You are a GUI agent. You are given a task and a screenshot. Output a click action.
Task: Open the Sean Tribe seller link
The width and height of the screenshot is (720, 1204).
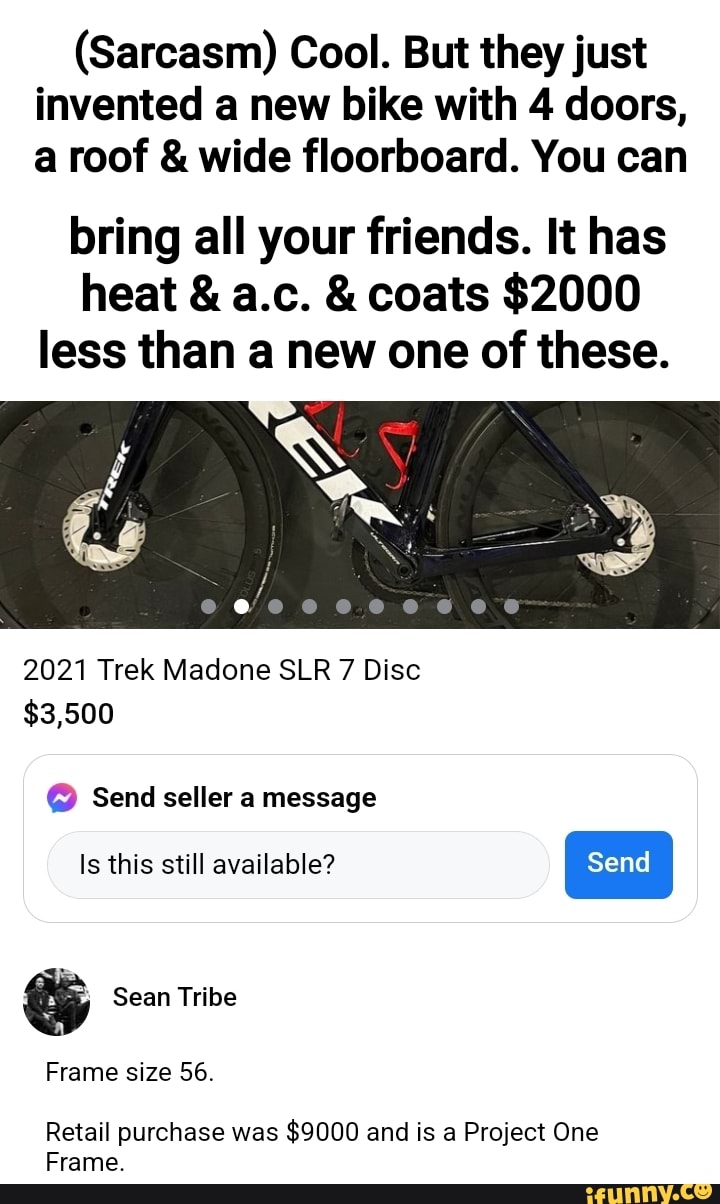tap(175, 997)
